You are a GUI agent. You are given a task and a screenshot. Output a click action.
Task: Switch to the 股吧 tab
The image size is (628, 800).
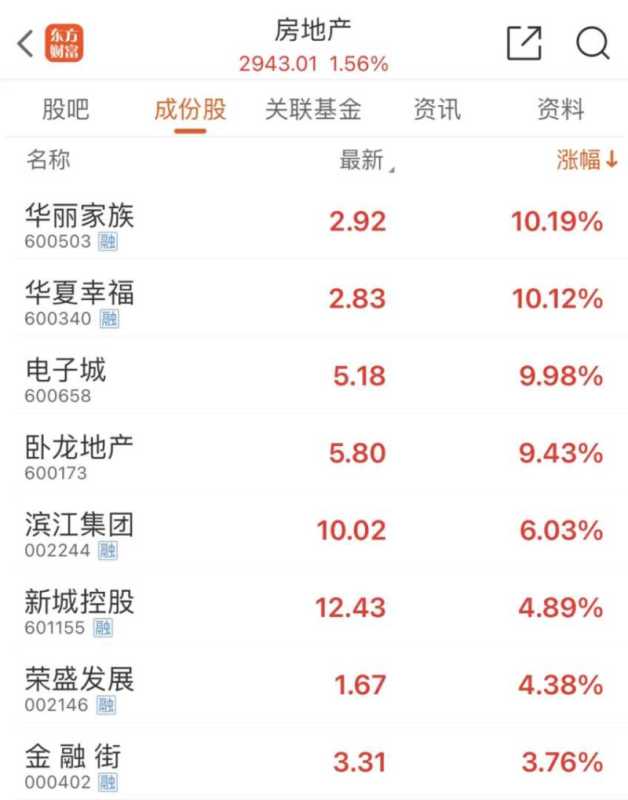(x=65, y=109)
